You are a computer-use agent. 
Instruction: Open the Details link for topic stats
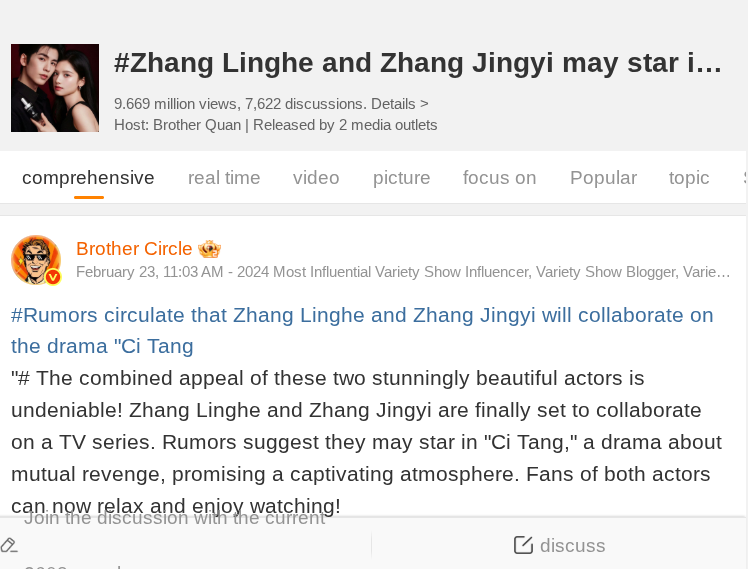point(399,104)
